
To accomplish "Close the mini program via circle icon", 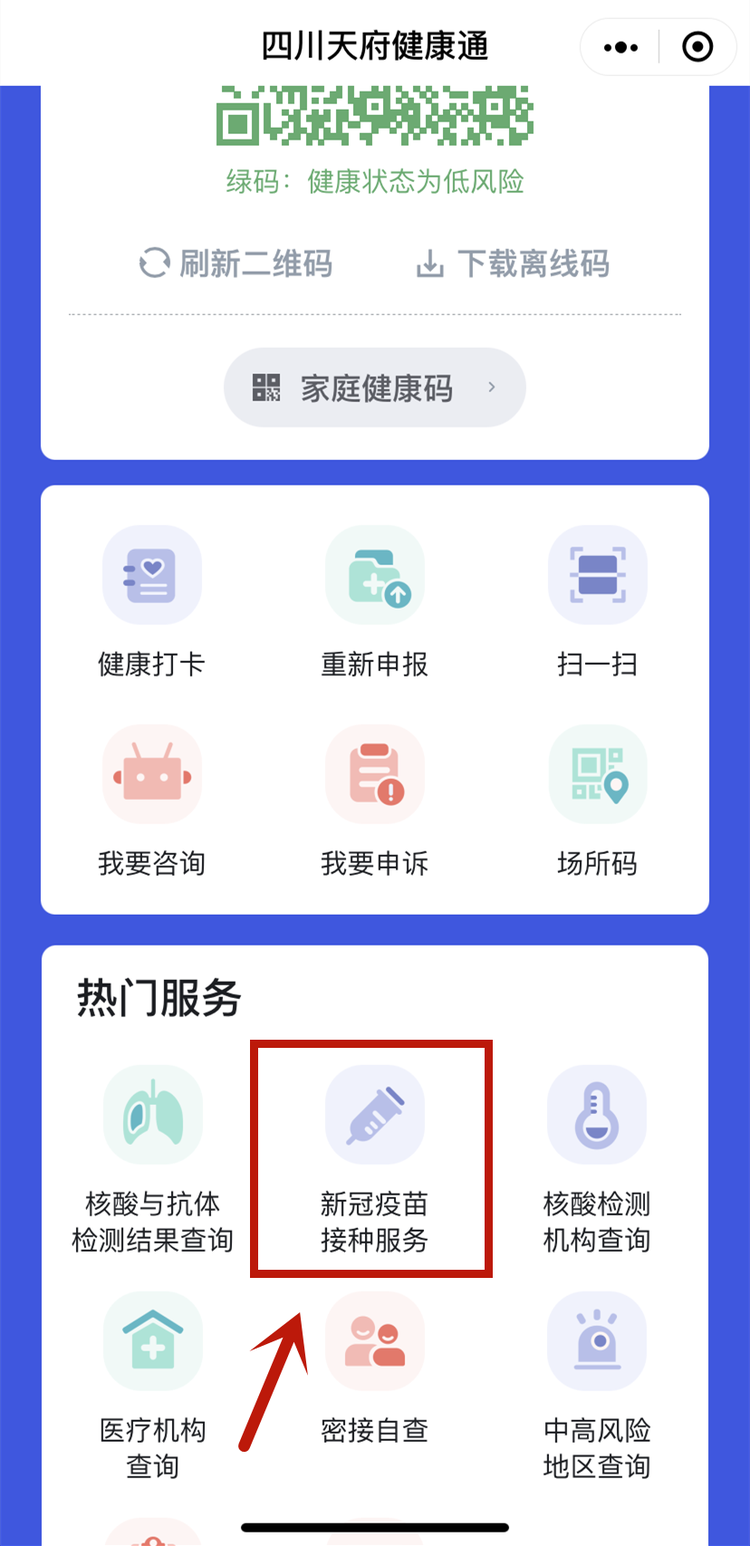I will tap(697, 47).
